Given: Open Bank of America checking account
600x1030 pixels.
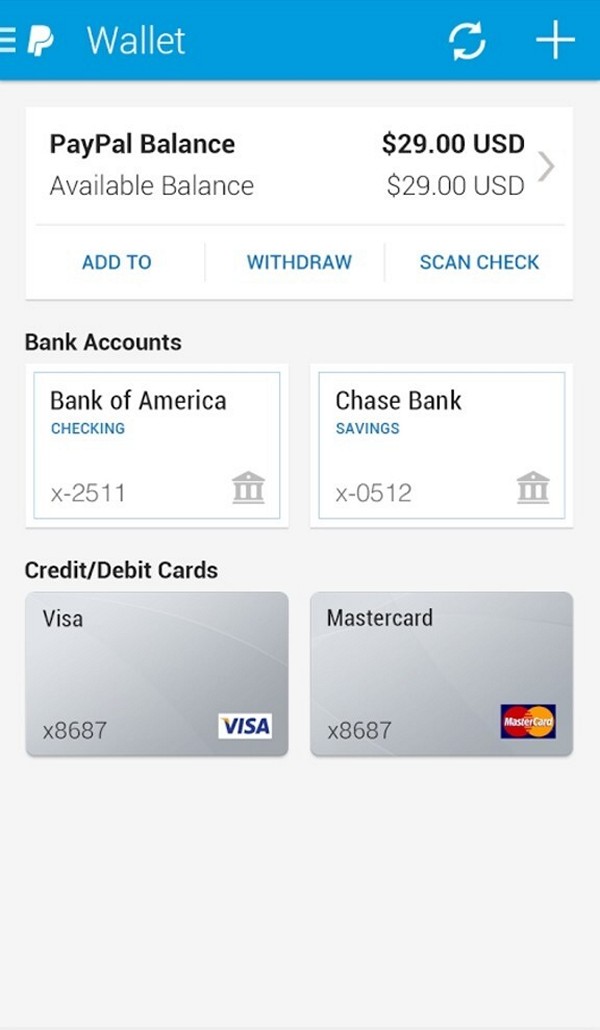Looking at the screenshot, I should (x=157, y=445).
